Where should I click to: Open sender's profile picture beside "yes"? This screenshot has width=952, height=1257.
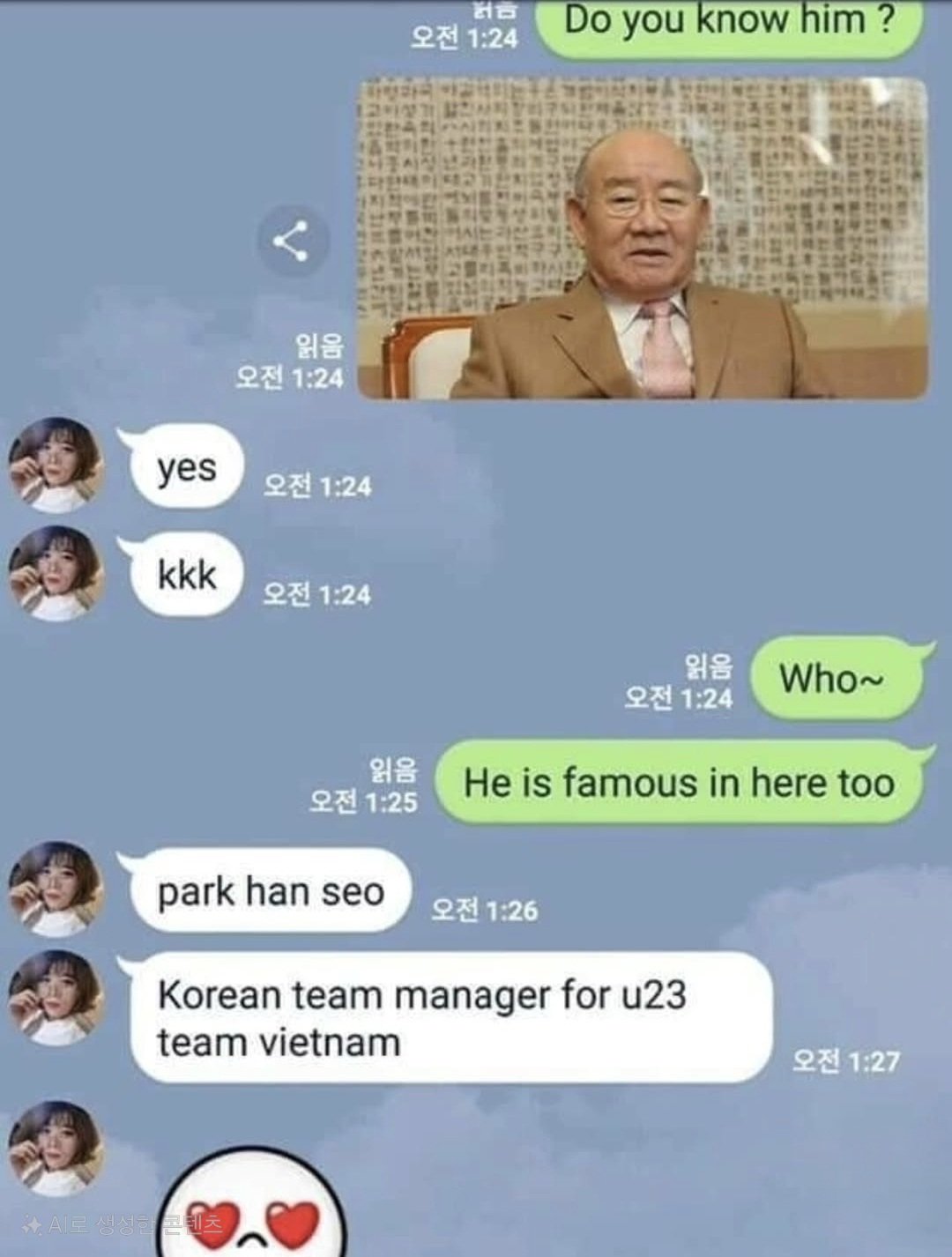[x=56, y=465]
